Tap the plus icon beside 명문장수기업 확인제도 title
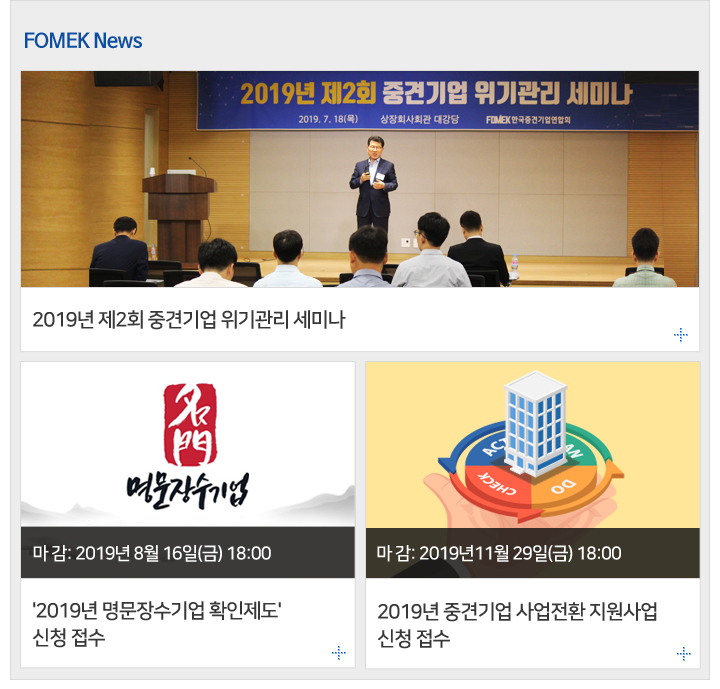 click(x=338, y=653)
